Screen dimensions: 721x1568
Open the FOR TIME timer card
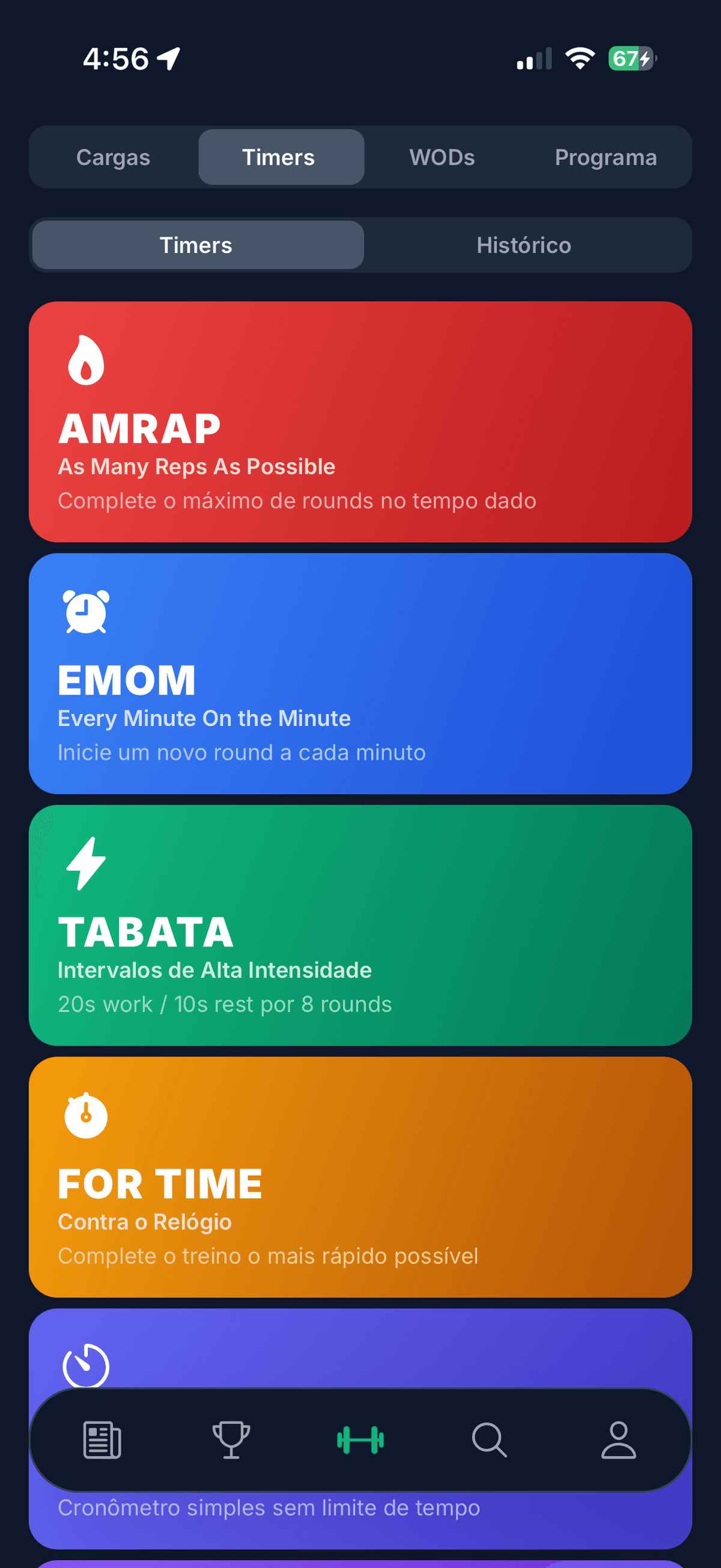click(x=360, y=1177)
